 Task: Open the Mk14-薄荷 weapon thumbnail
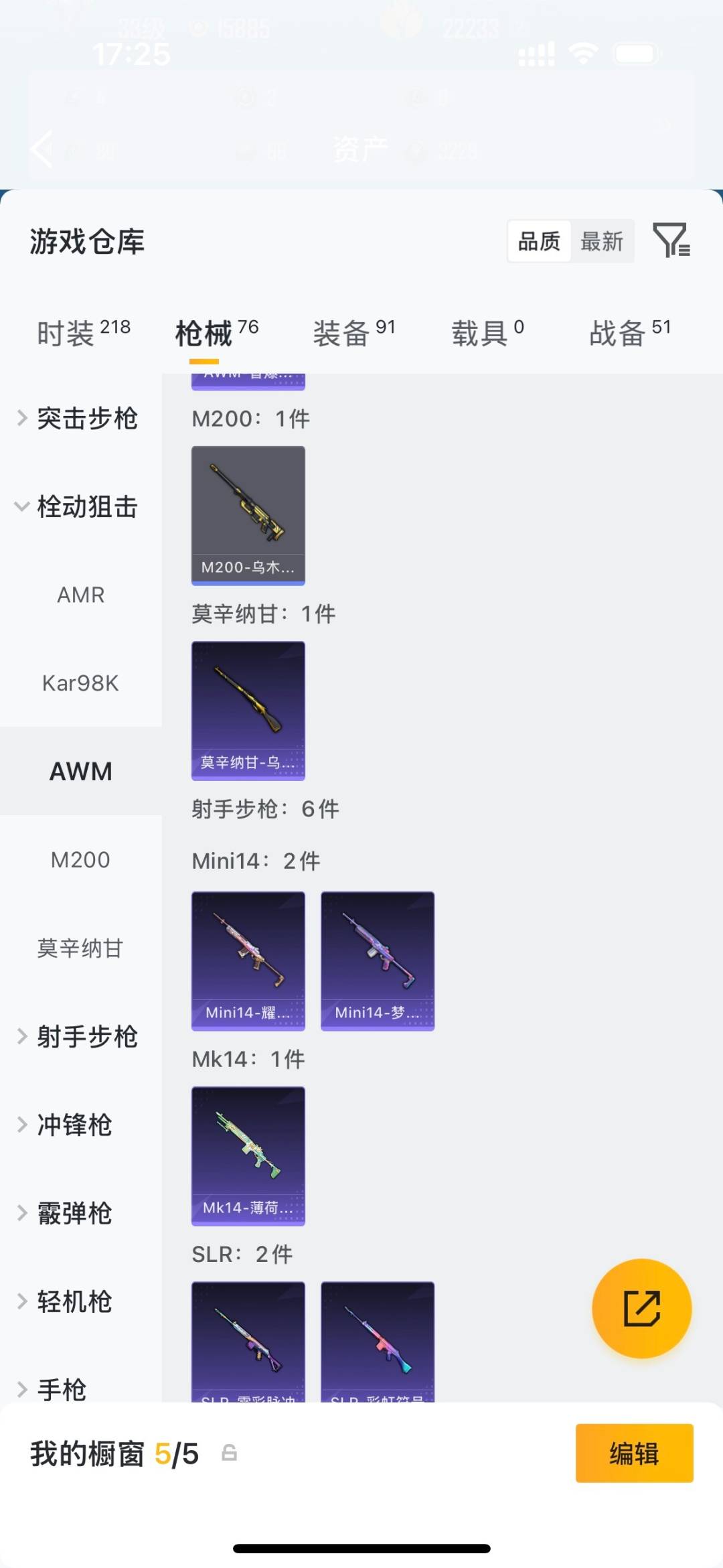tap(248, 1156)
